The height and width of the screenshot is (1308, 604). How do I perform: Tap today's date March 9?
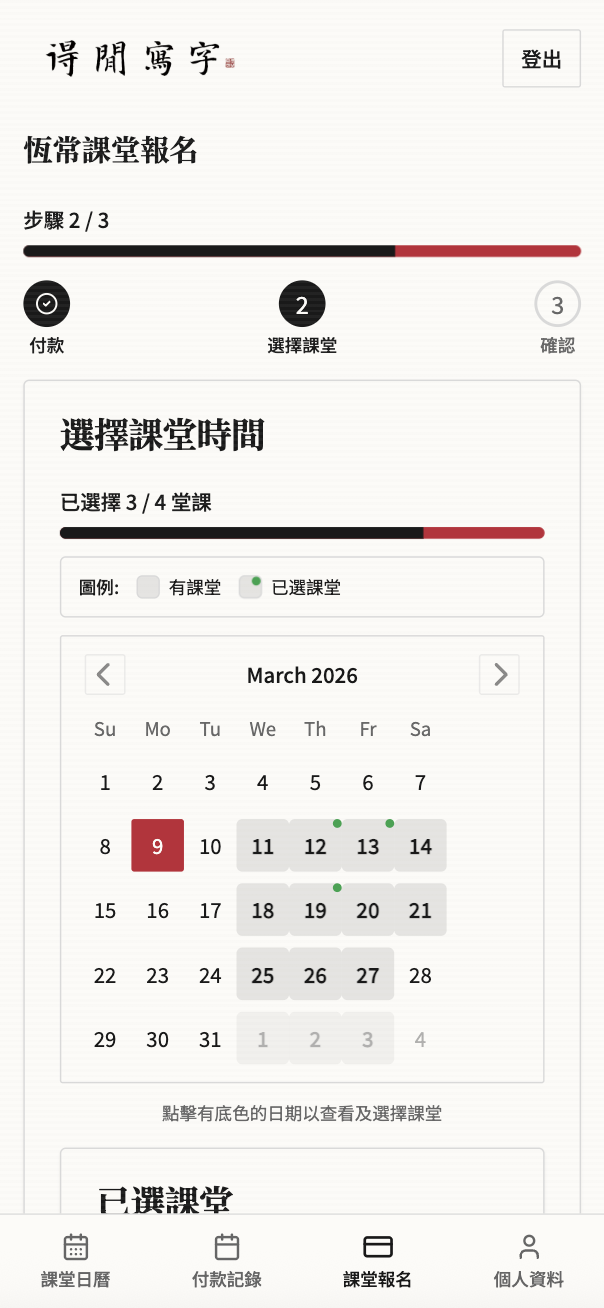[x=158, y=847]
